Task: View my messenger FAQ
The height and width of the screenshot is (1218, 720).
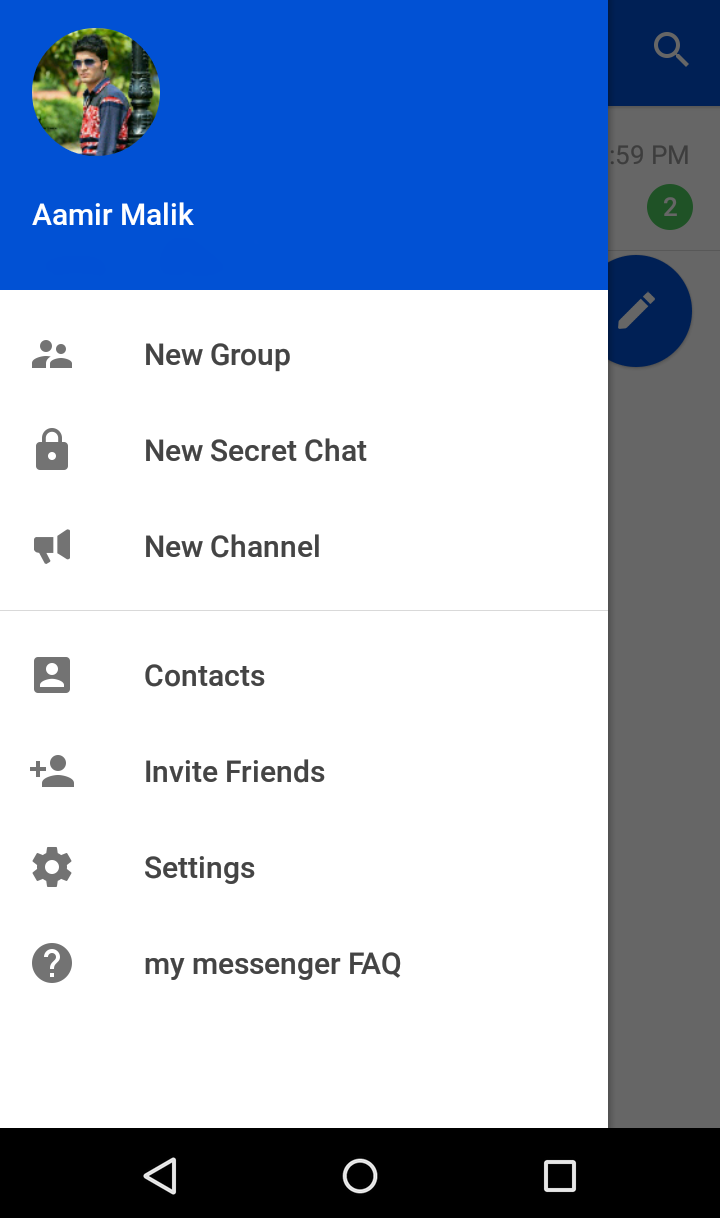Action: pos(272,964)
